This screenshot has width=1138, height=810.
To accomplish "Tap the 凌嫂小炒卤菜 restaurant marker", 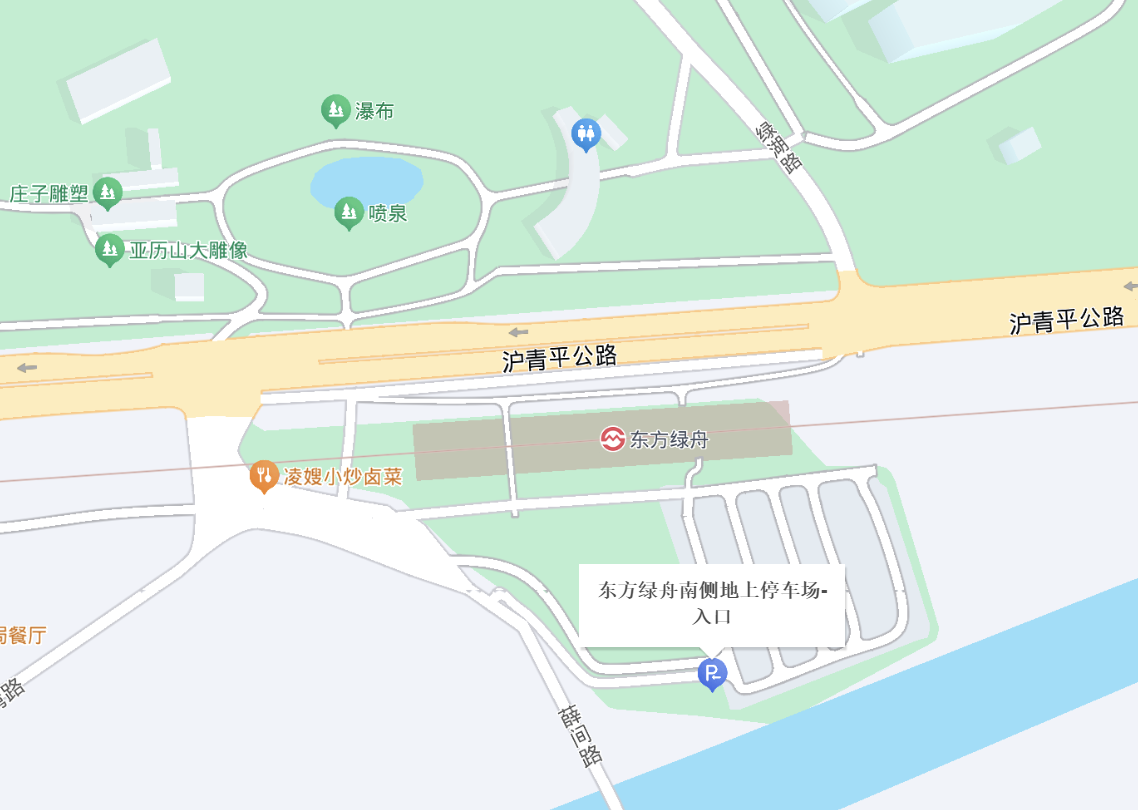I will point(264,476).
